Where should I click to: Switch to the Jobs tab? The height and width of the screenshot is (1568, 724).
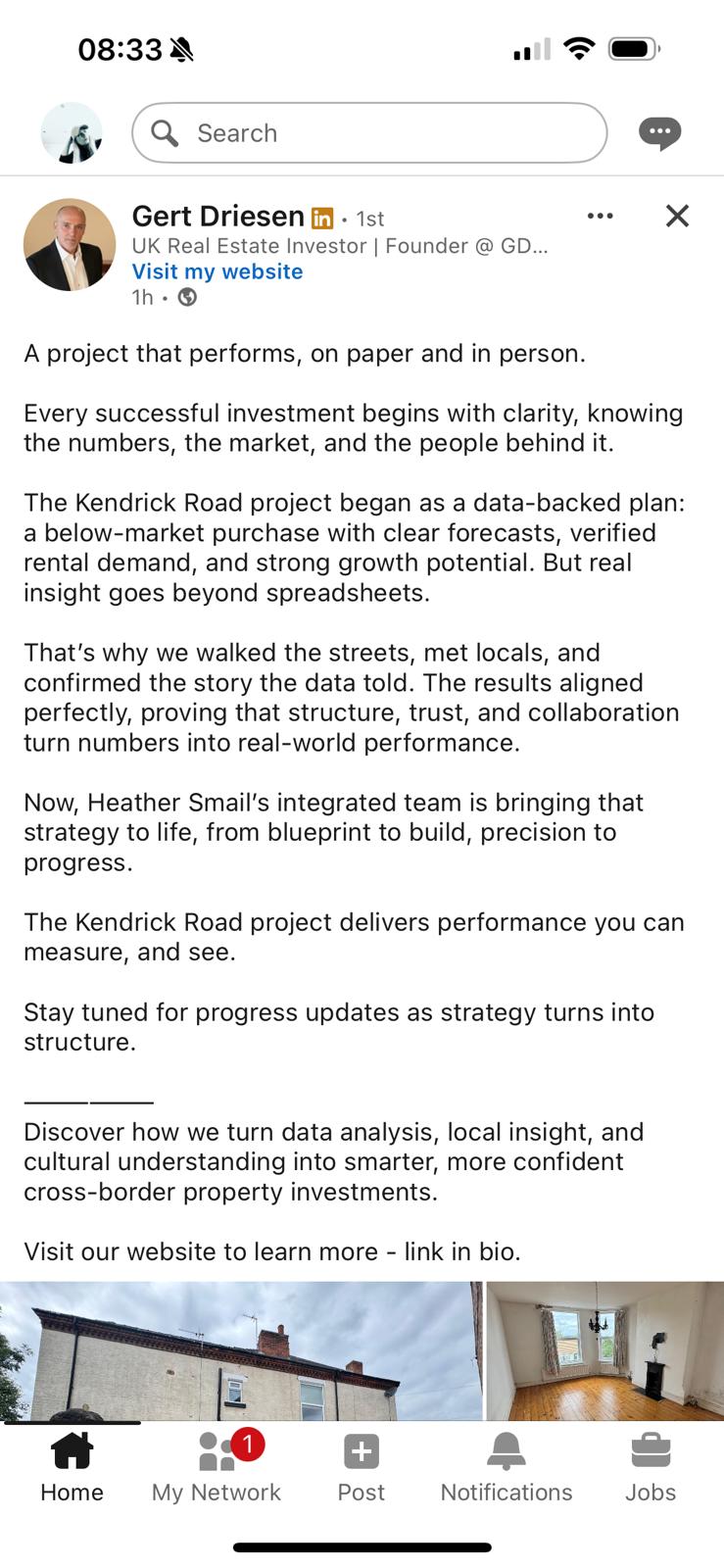651,1467
